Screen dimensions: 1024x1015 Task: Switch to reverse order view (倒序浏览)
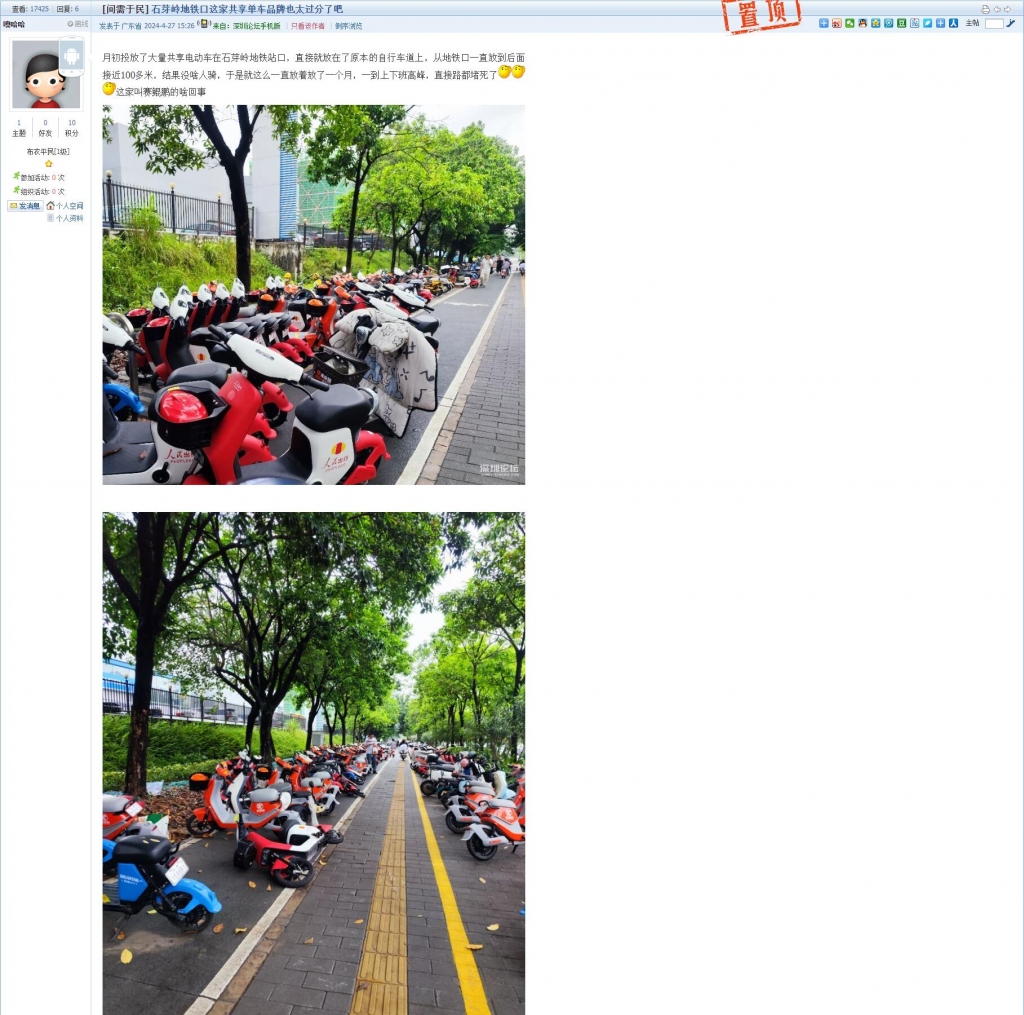click(x=349, y=26)
